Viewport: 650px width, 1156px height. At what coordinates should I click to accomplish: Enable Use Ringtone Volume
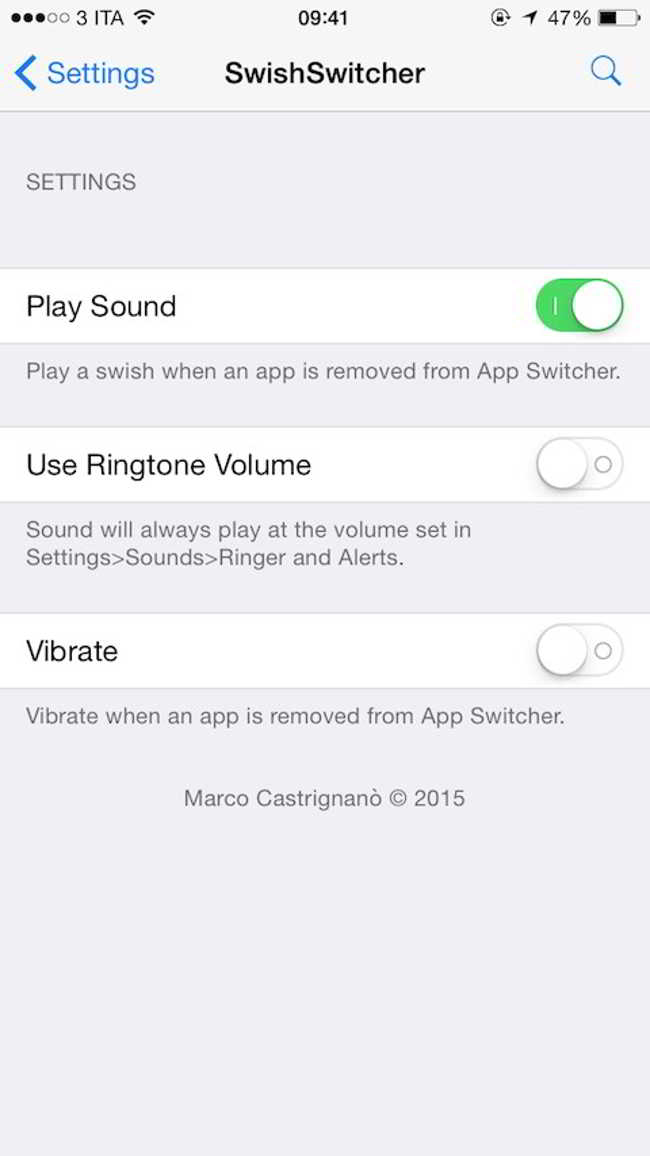pos(579,465)
